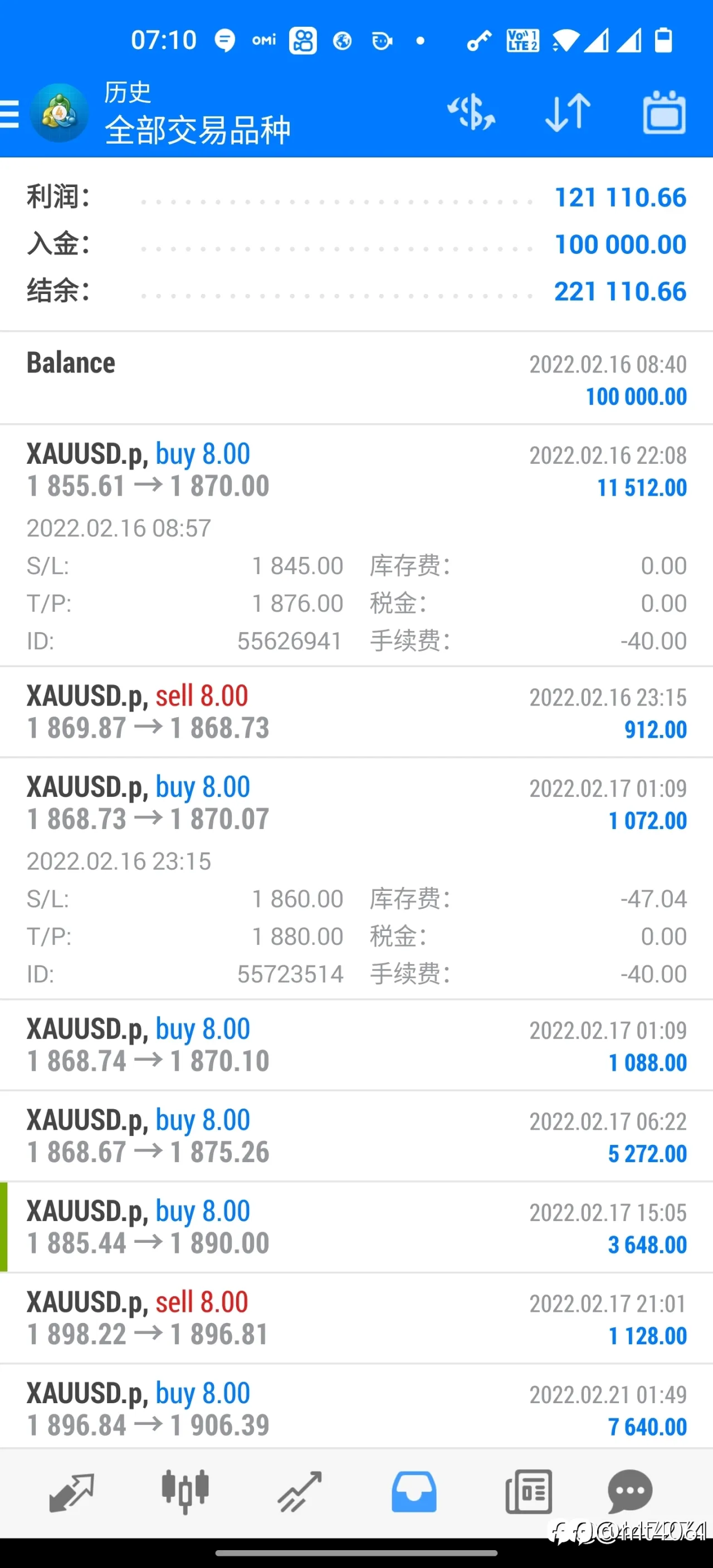Open the calendar date range picker
The image size is (713, 1568).
click(665, 112)
